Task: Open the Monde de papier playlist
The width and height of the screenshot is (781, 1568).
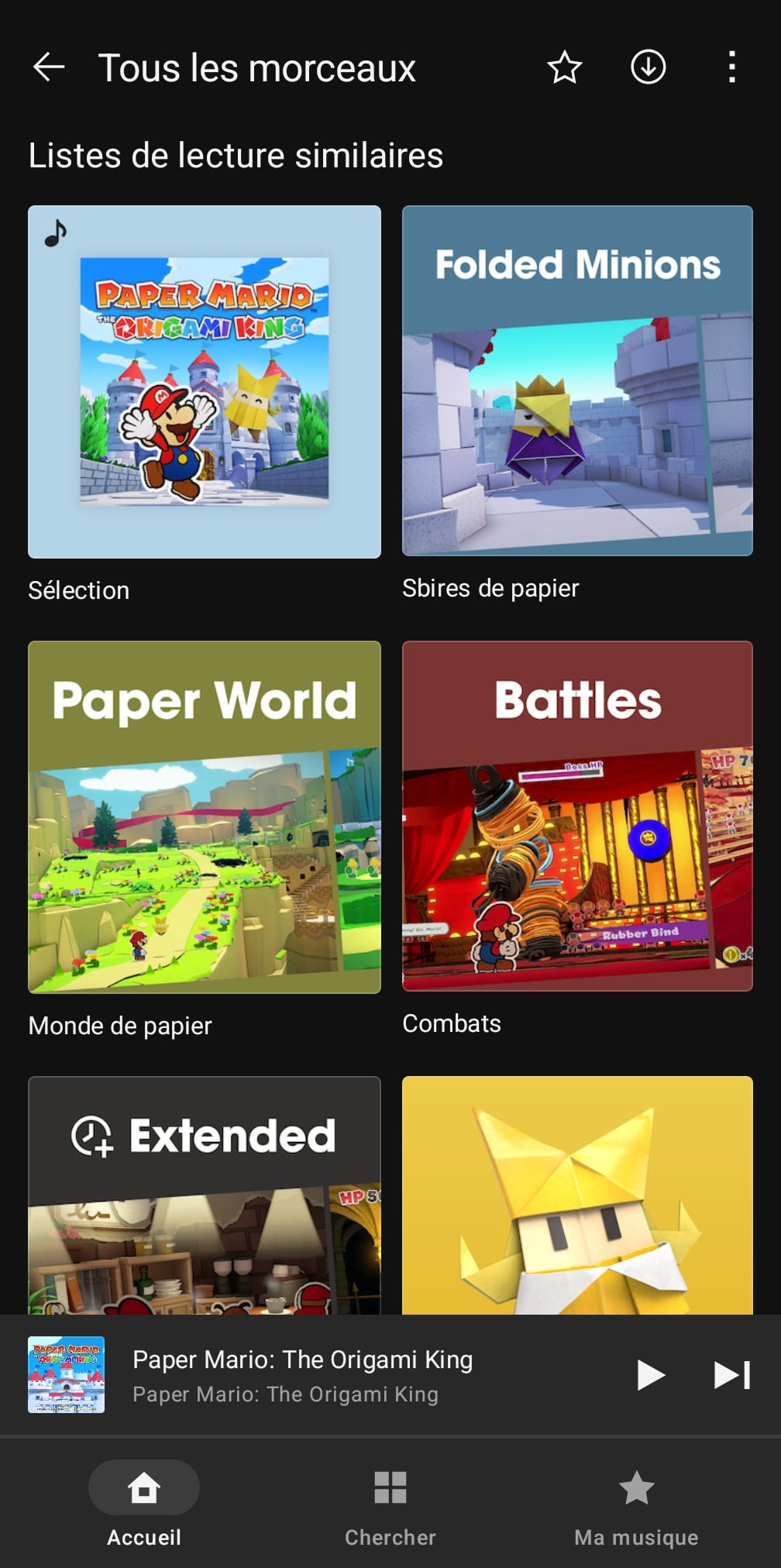Action: 205,817
